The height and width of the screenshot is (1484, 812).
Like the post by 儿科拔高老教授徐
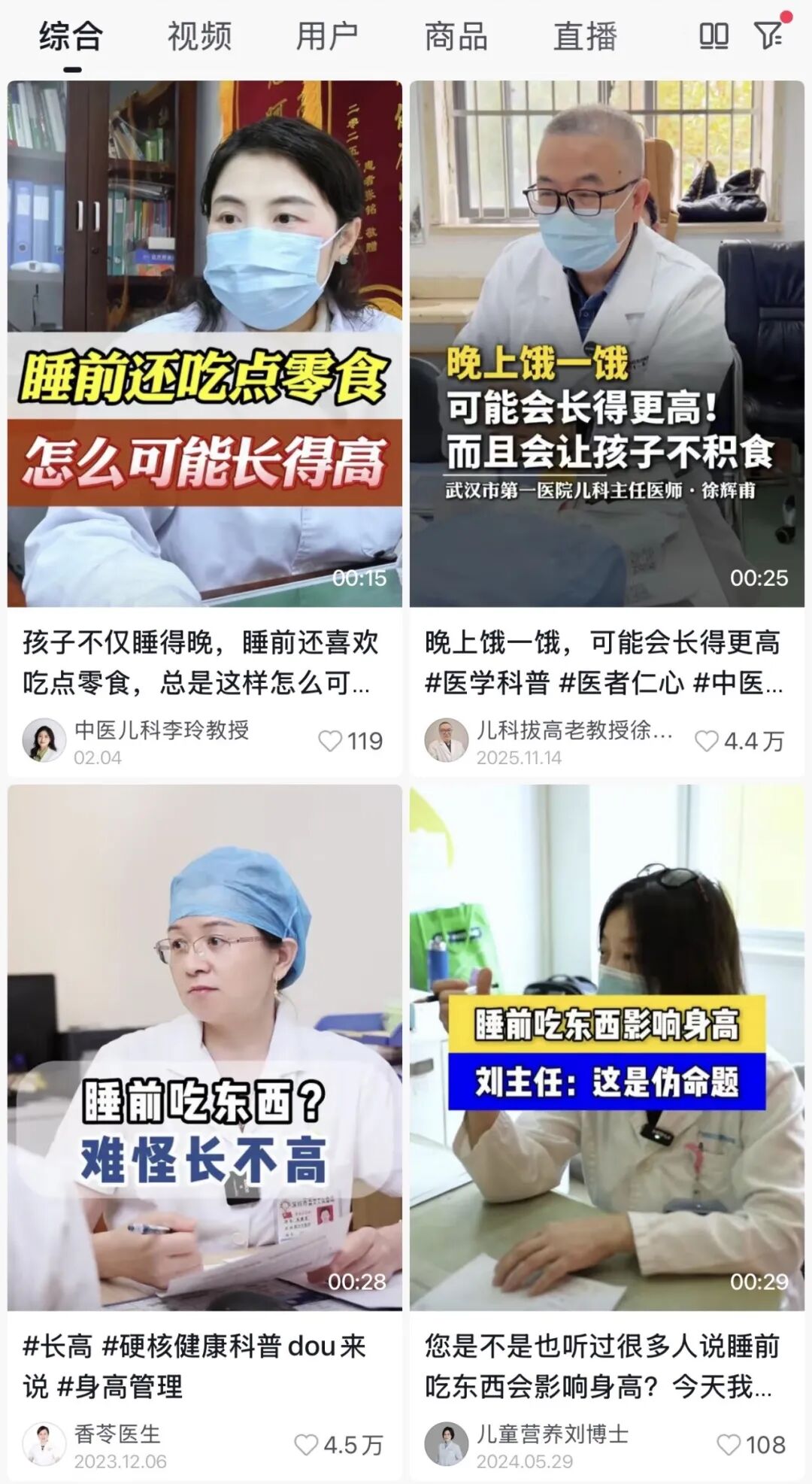click(706, 741)
